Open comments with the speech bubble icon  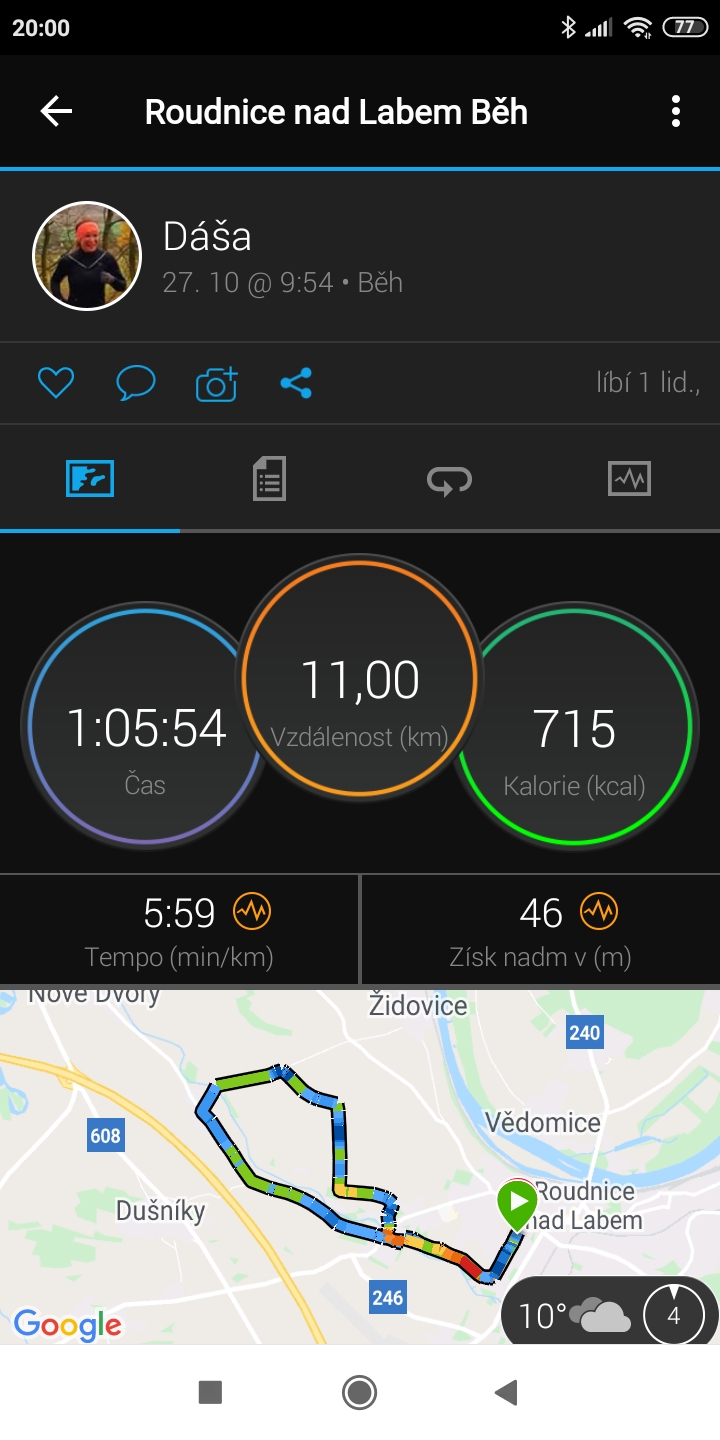(136, 383)
